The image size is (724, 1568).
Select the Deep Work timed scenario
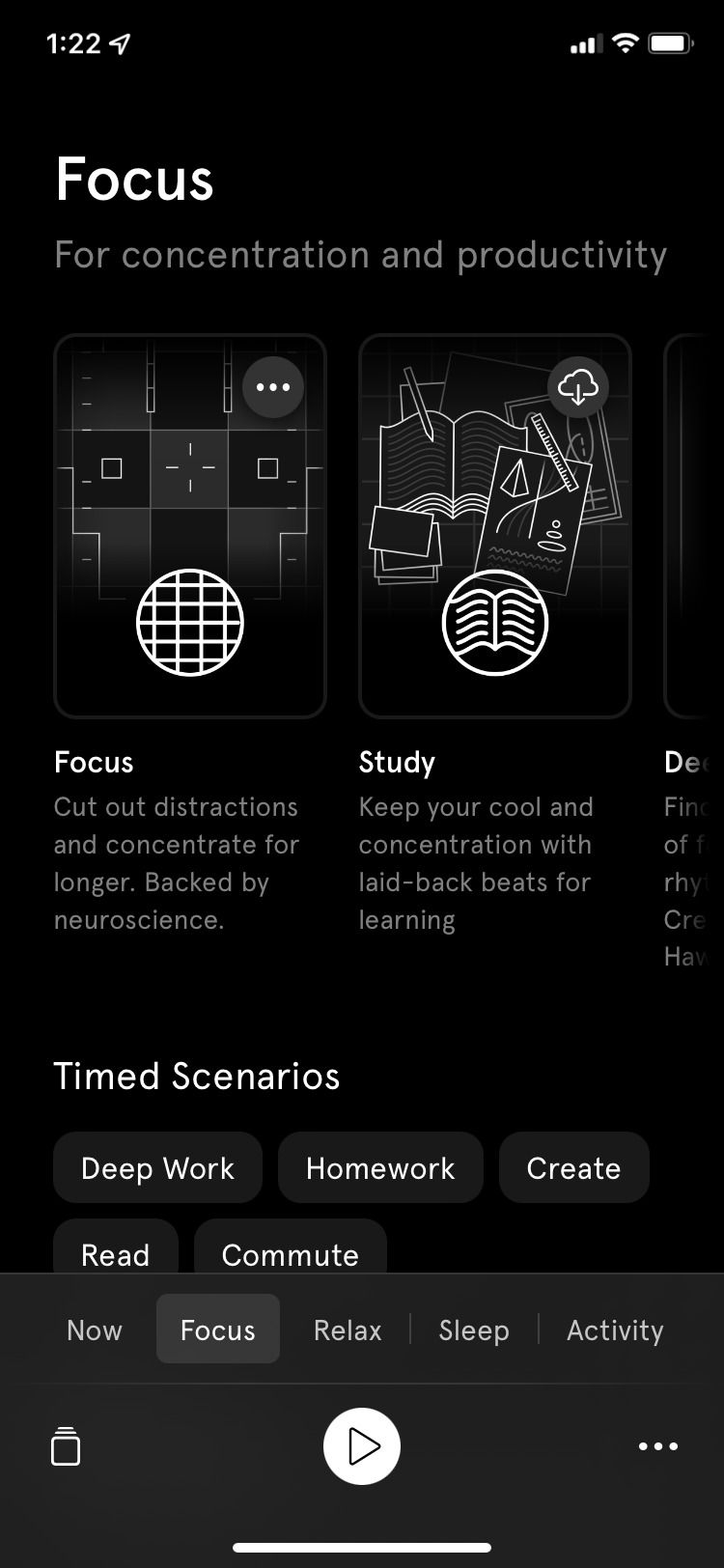click(x=157, y=1168)
